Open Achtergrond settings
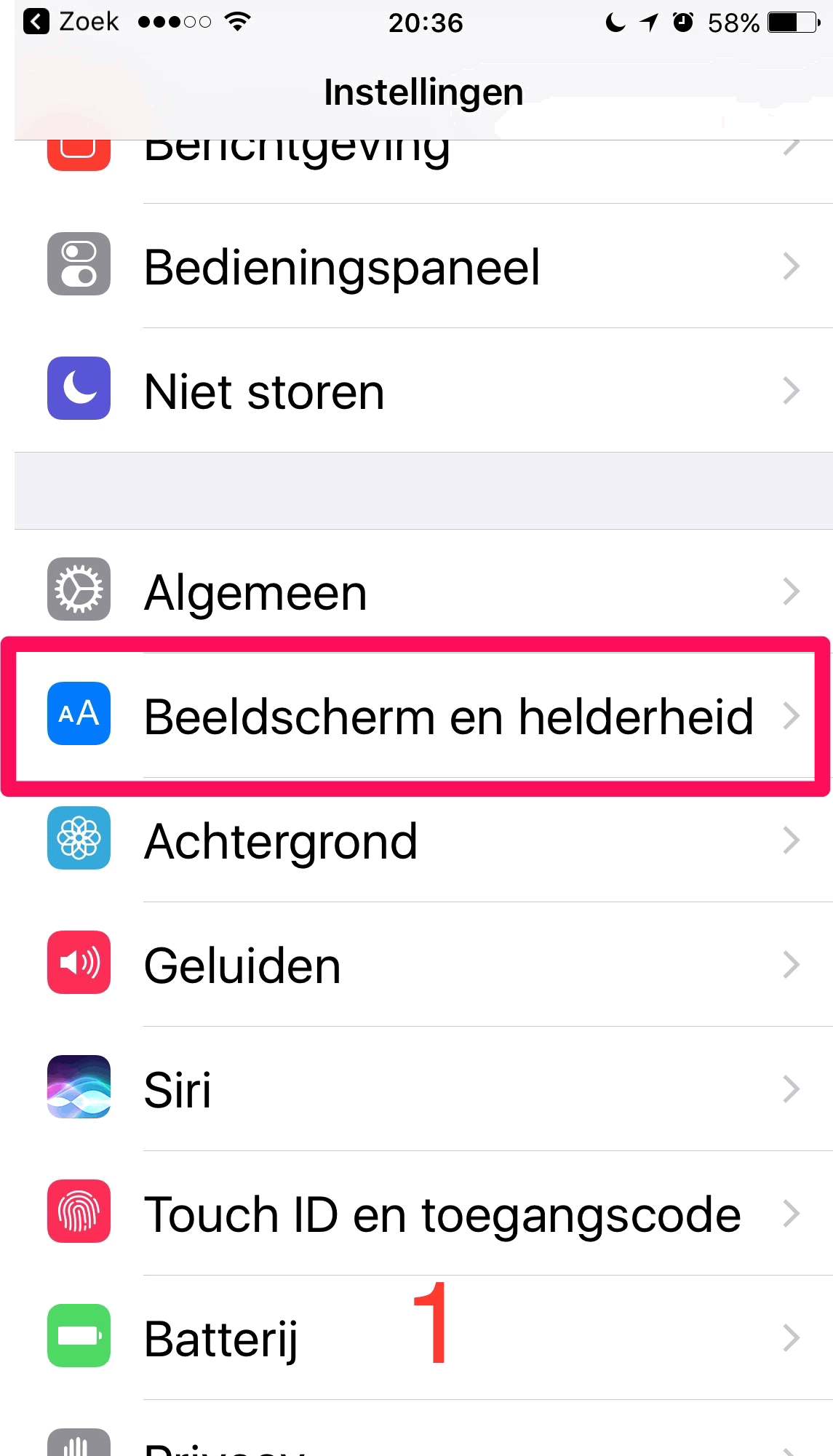This screenshot has width=833, height=1456. point(423,840)
